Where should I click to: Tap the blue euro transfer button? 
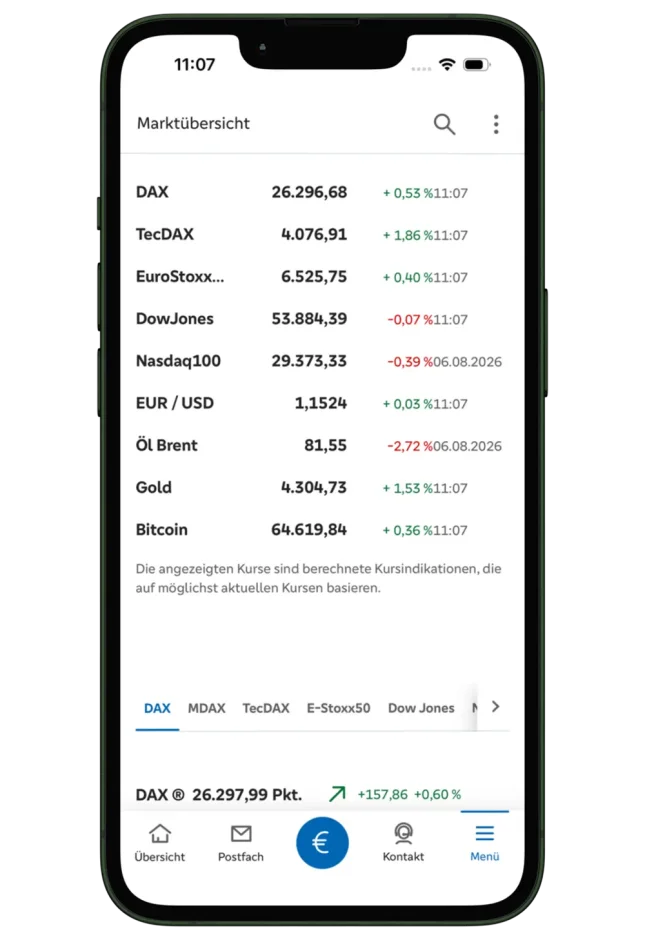(322, 842)
